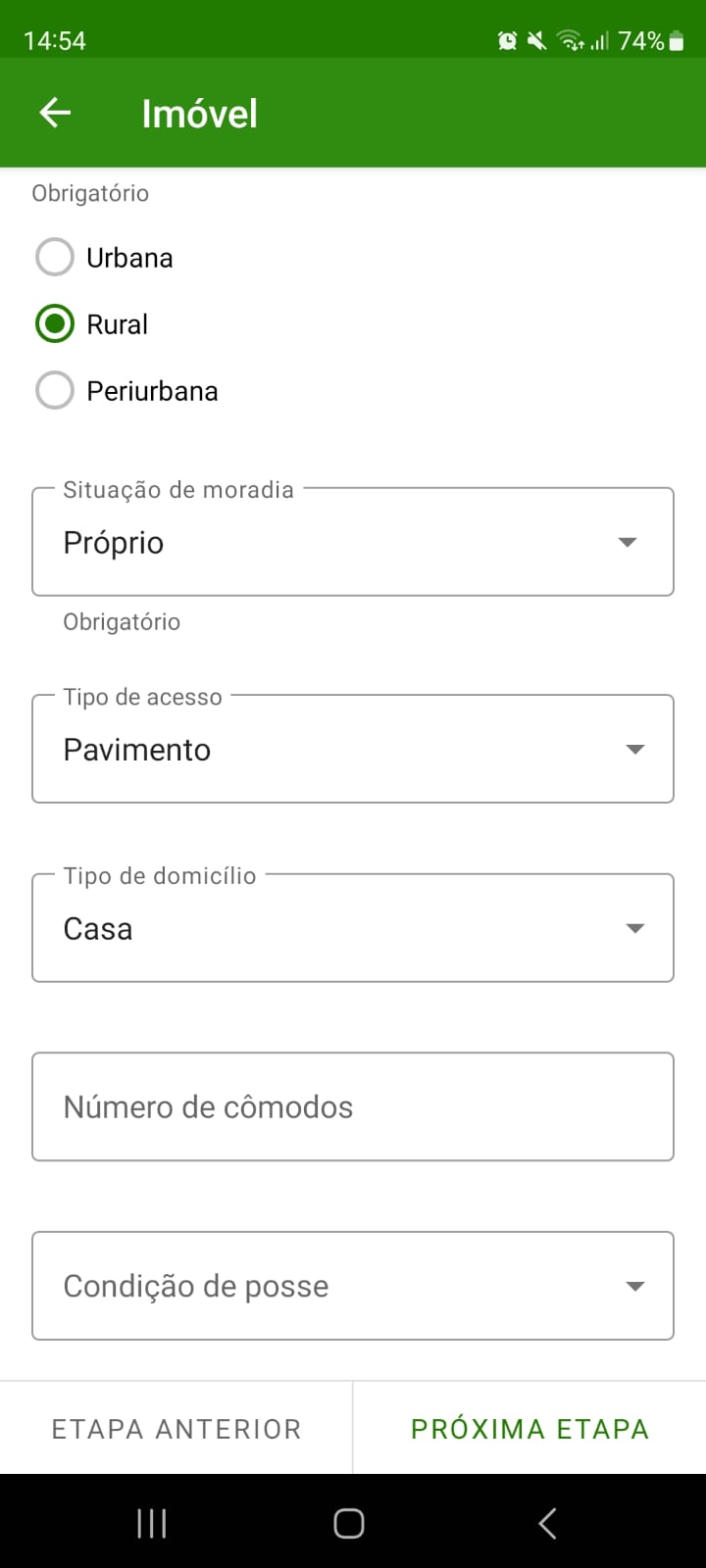Viewport: 706px width, 1568px height.
Task: Continue with the Próxima Etapa button
Action: pyautogui.click(x=529, y=1428)
